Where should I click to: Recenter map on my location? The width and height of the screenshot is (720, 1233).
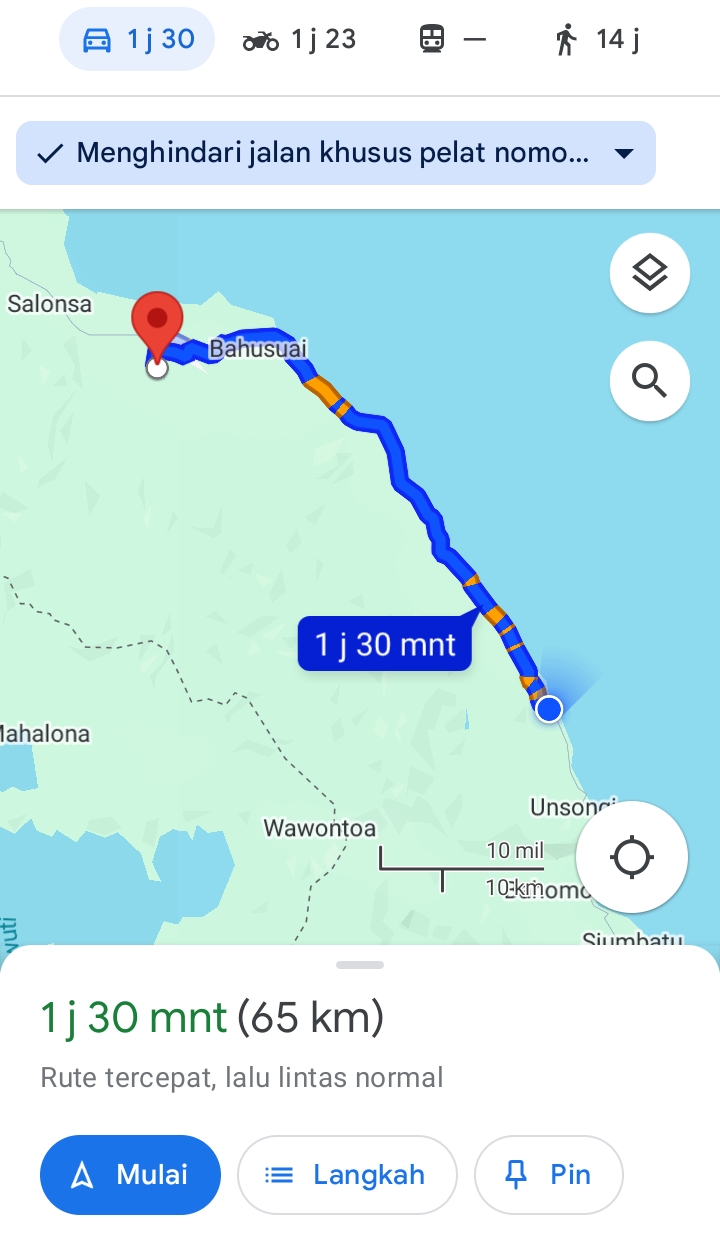pyautogui.click(x=632, y=857)
